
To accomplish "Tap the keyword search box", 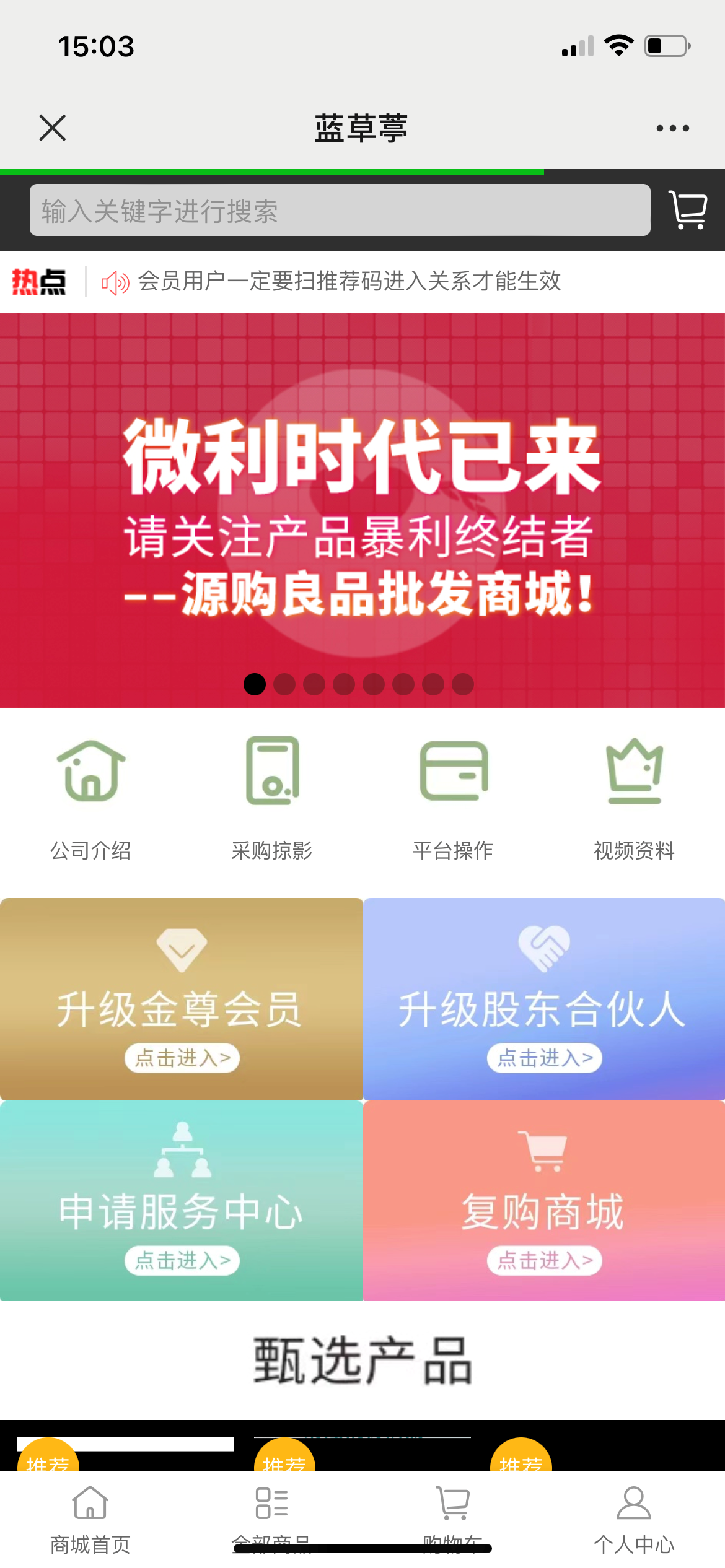I will [340, 211].
